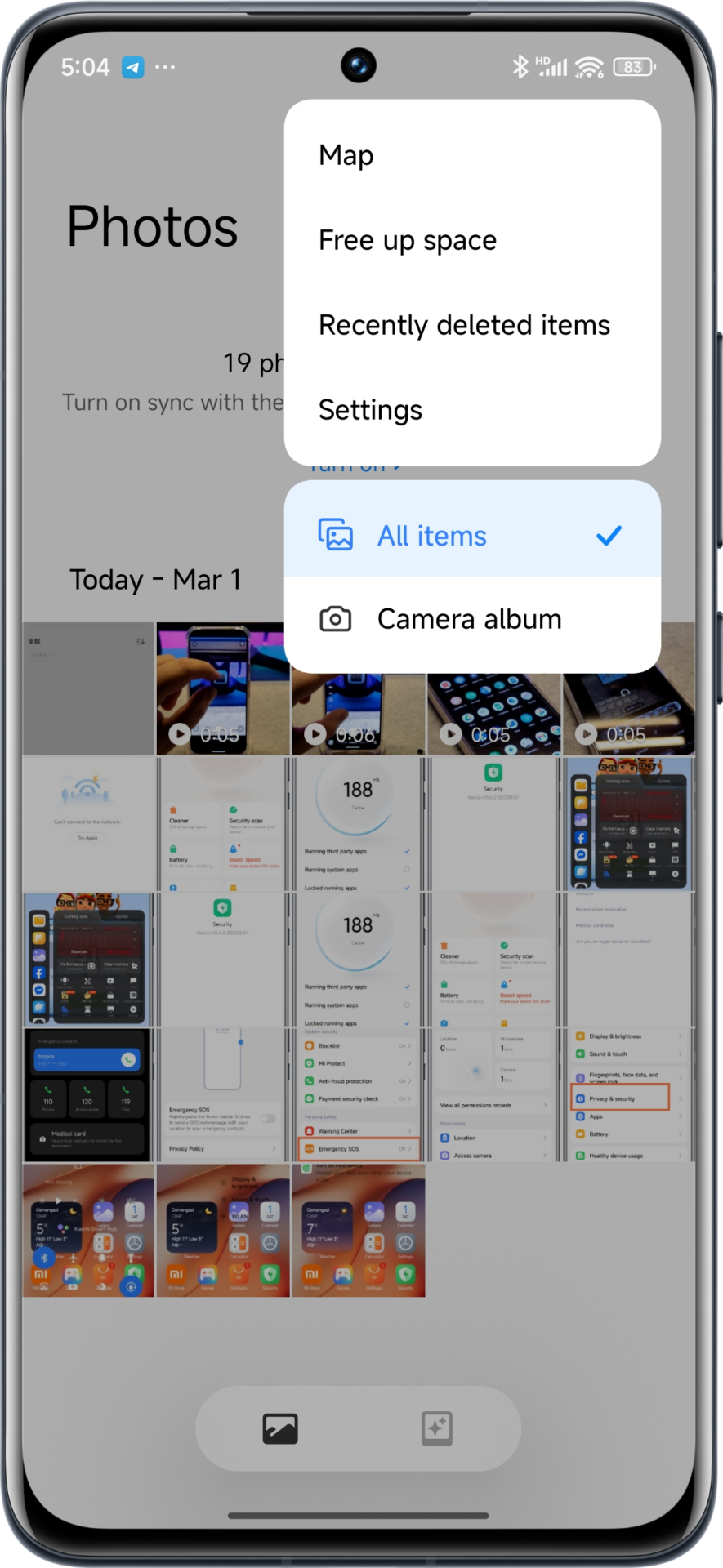This screenshot has height=1568, width=723.
Task: Open the Privacy & security screenshot thumbnail
Action: 629,1094
